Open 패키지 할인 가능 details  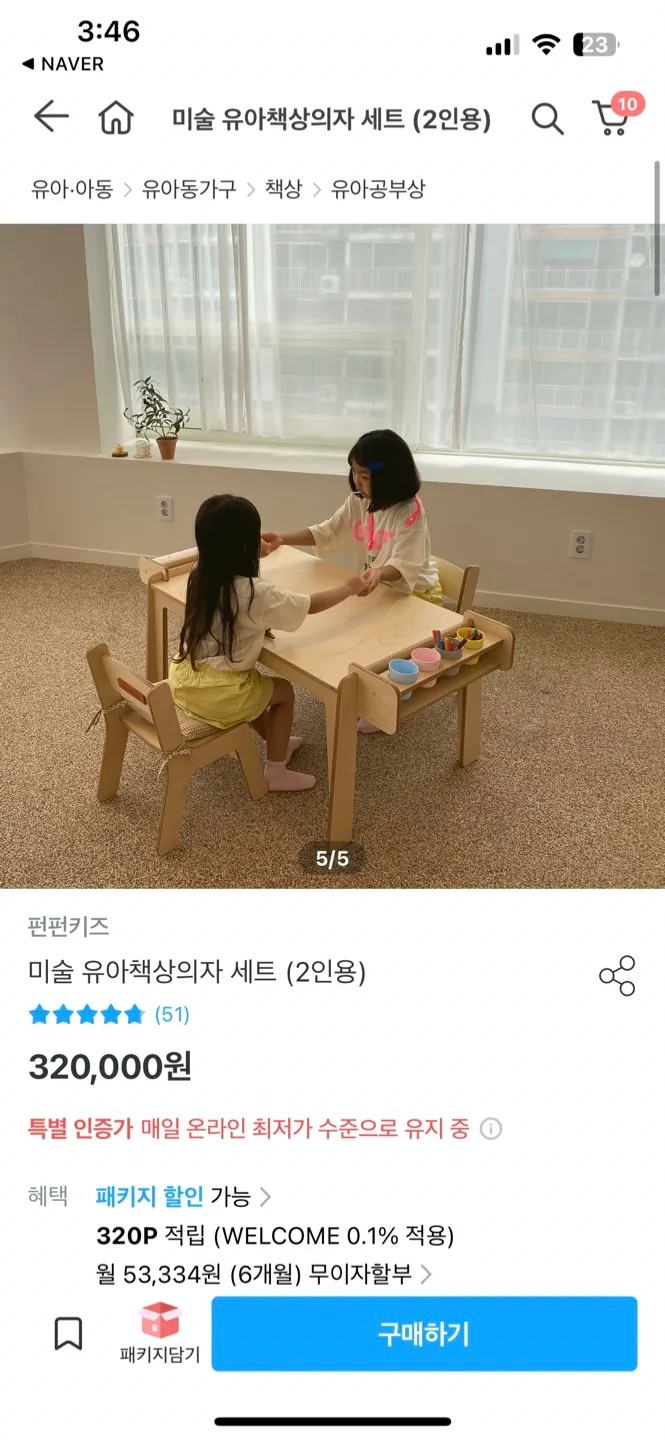tap(183, 1196)
